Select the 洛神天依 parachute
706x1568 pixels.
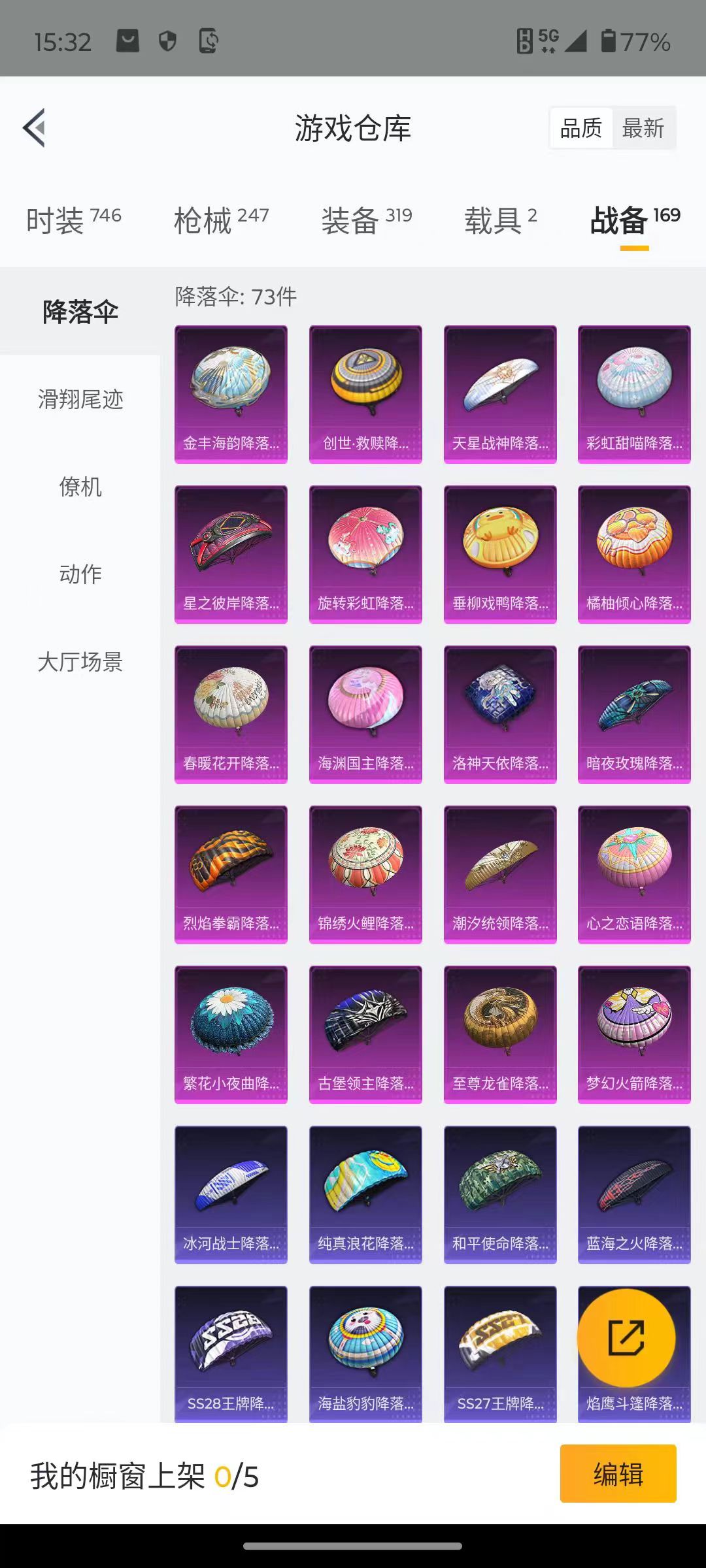(x=500, y=714)
